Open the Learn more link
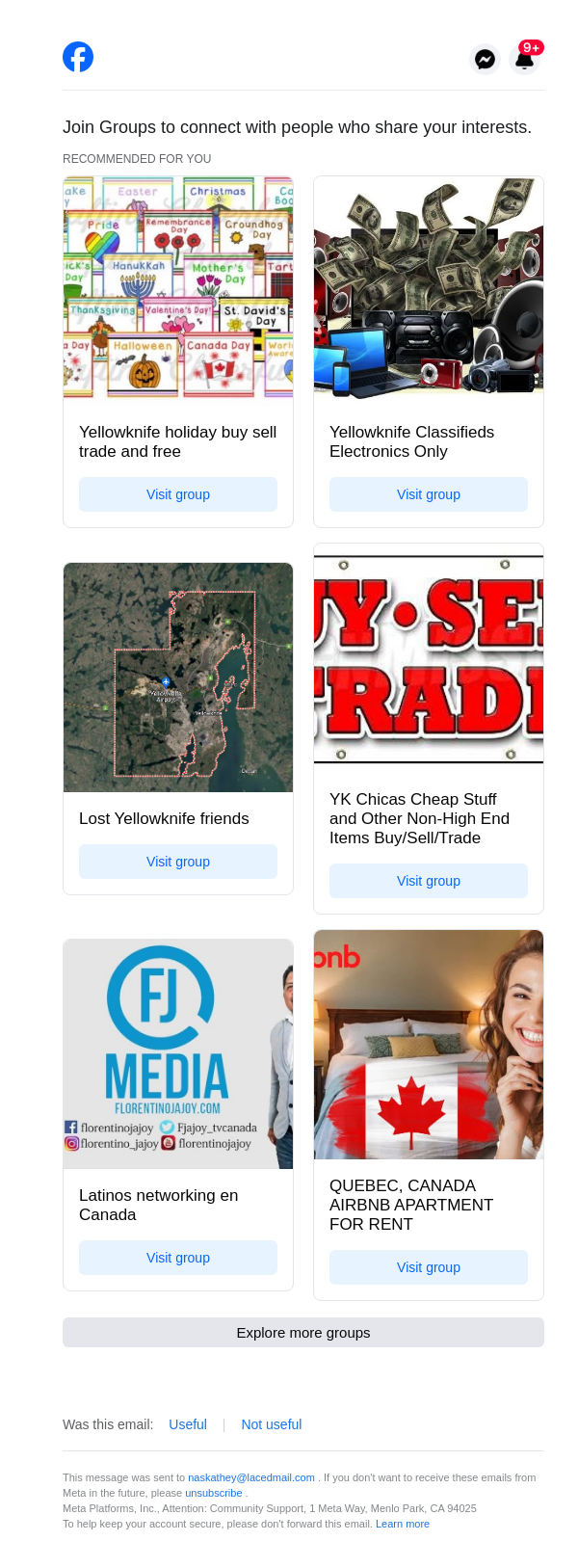Image resolution: width=578 pixels, height=1568 pixels. pos(403,1524)
